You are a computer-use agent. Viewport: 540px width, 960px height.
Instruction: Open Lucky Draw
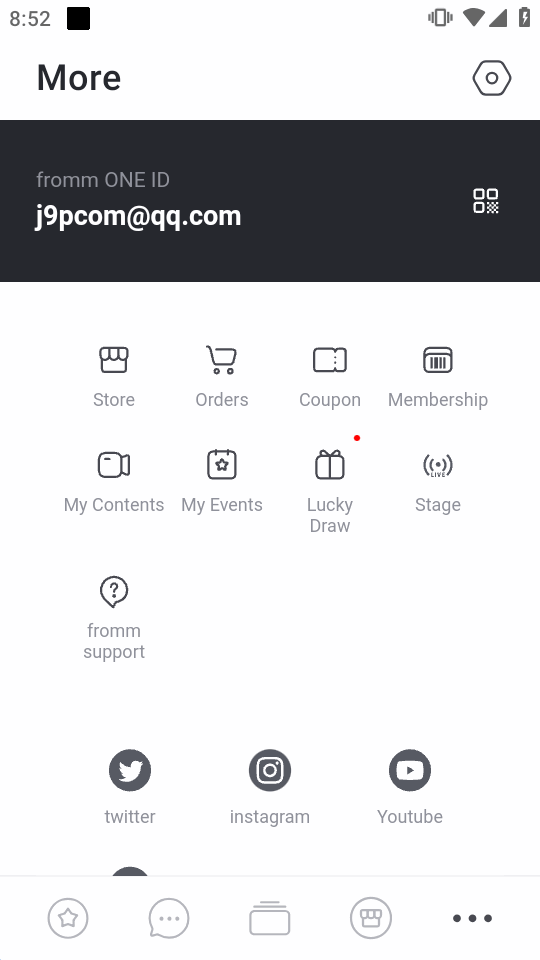coord(330,492)
